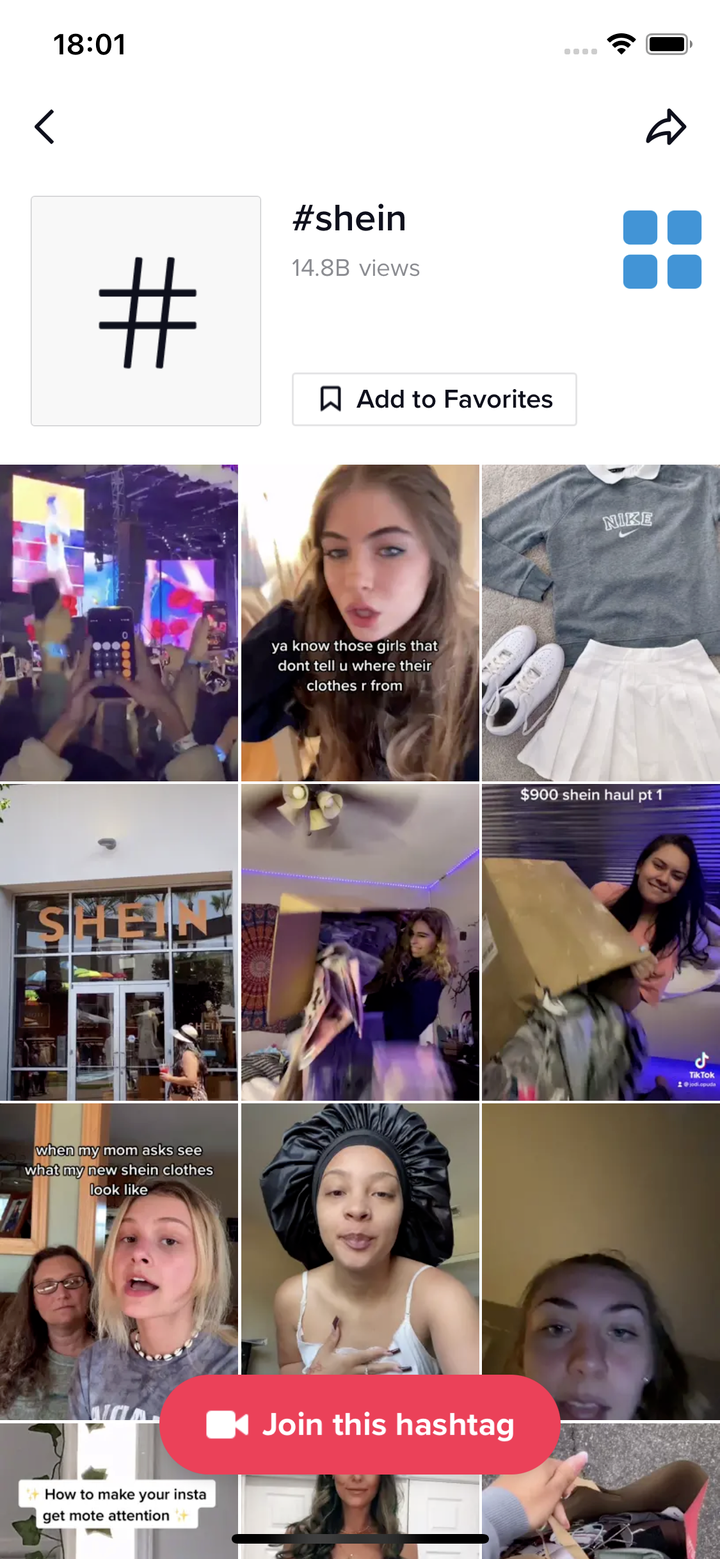Open the purple LED room video
This screenshot has height=1559, width=720.
pos(360,941)
